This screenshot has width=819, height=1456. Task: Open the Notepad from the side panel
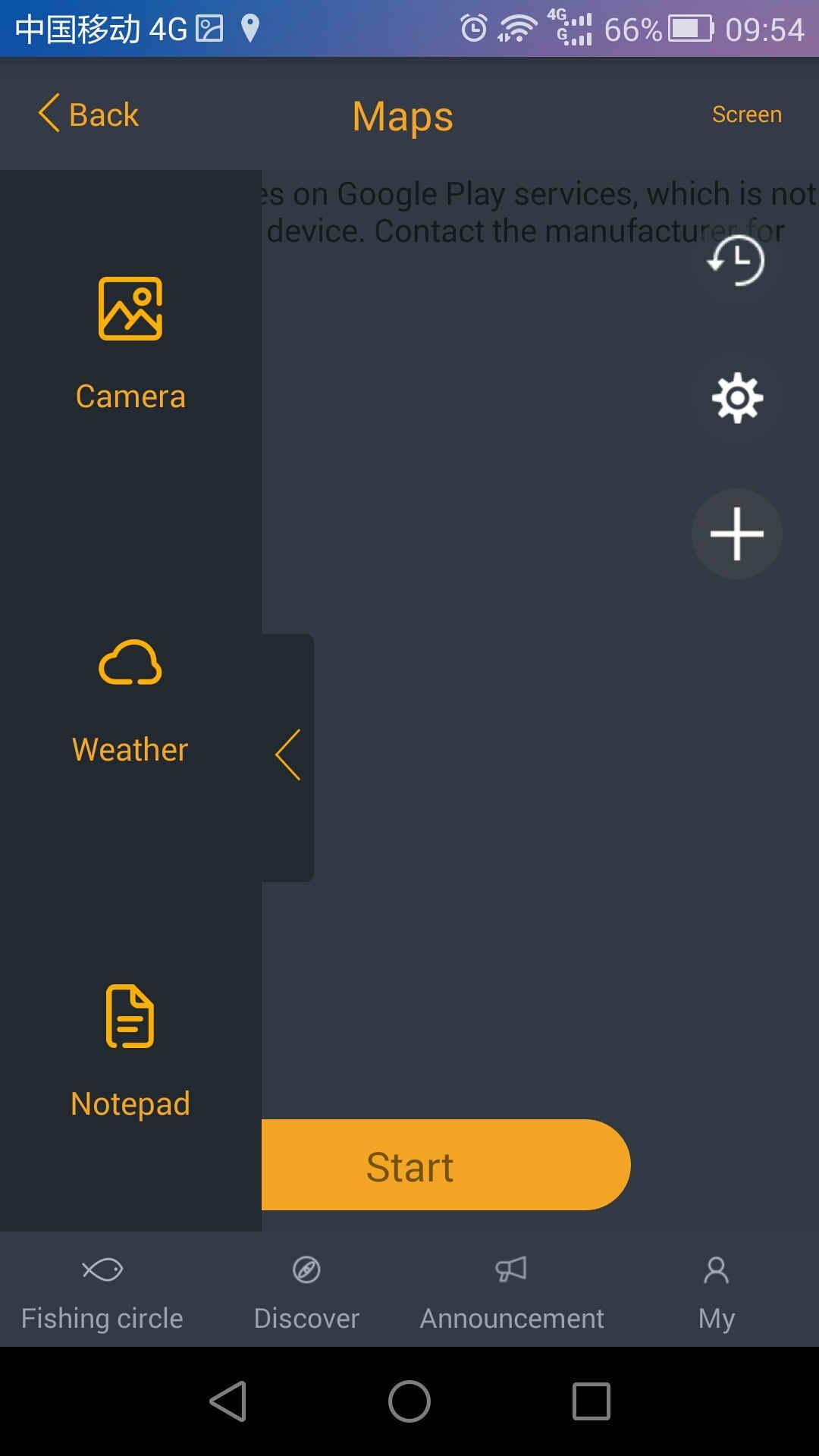pyautogui.click(x=130, y=1051)
